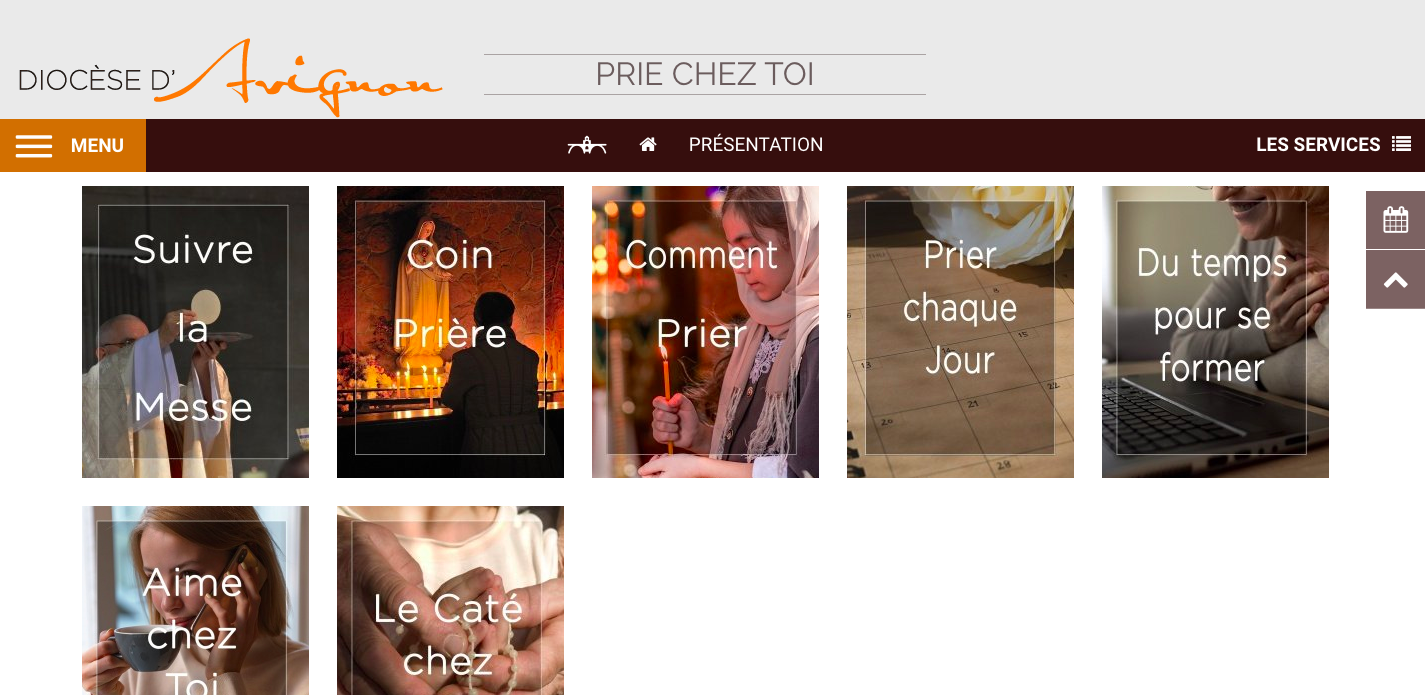Screen dimensions: 1425x695
Task: View the Prier chaque Jour tile
Action: coord(960,332)
